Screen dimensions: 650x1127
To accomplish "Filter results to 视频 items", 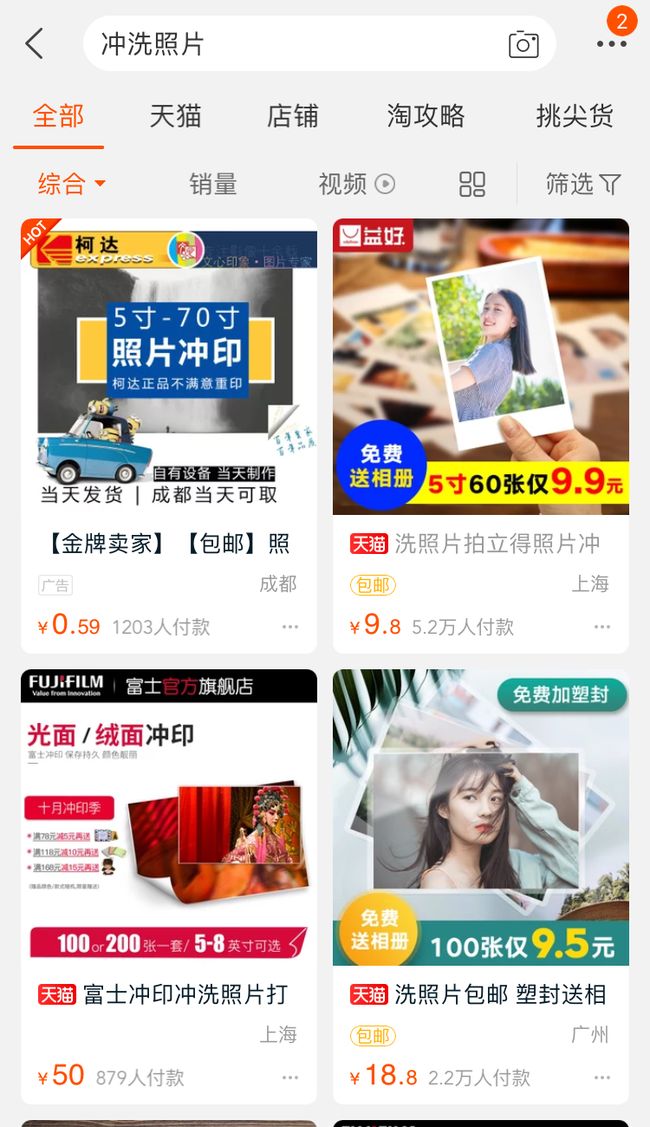I will (357, 184).
